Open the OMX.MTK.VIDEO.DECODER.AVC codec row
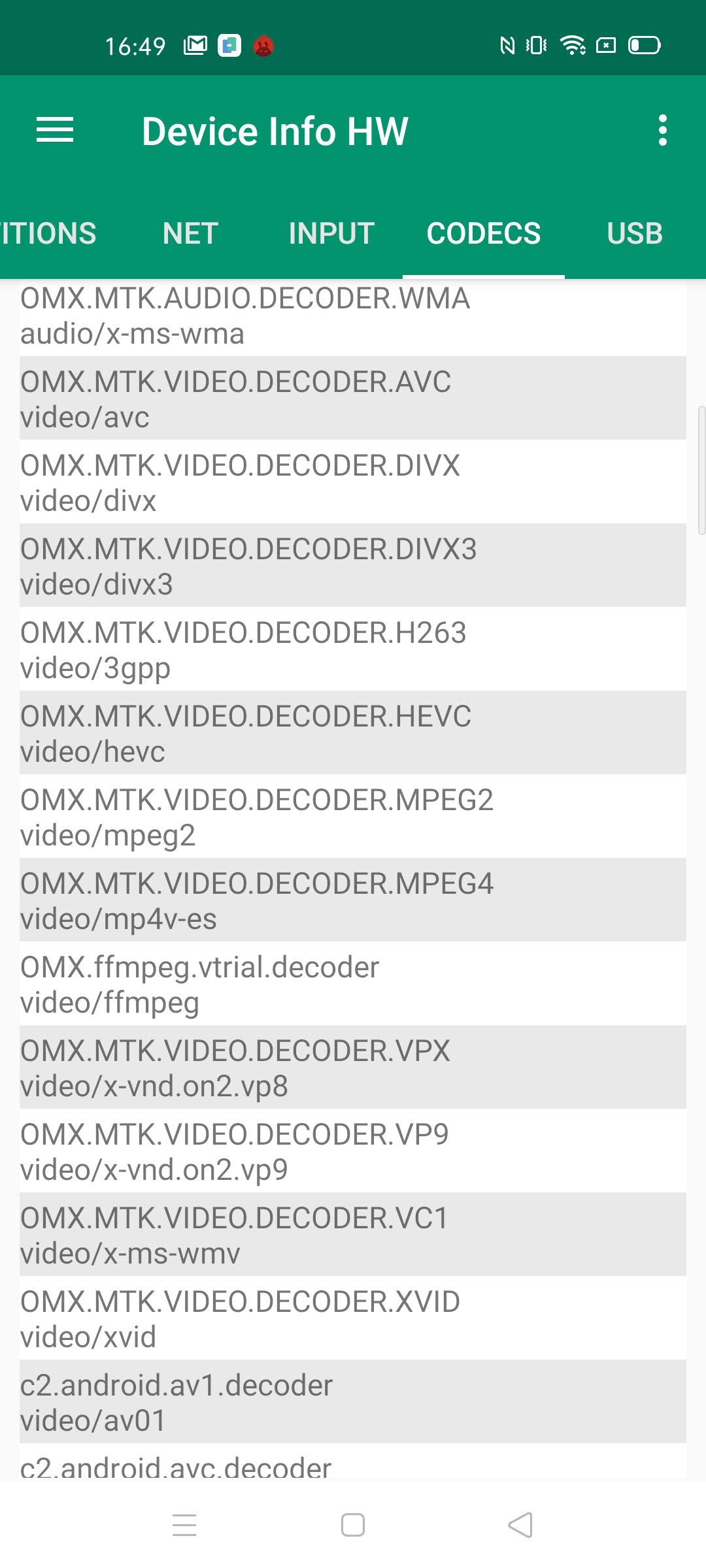Viewport: 706px width, 1568px height. click(x=353, y=399)
